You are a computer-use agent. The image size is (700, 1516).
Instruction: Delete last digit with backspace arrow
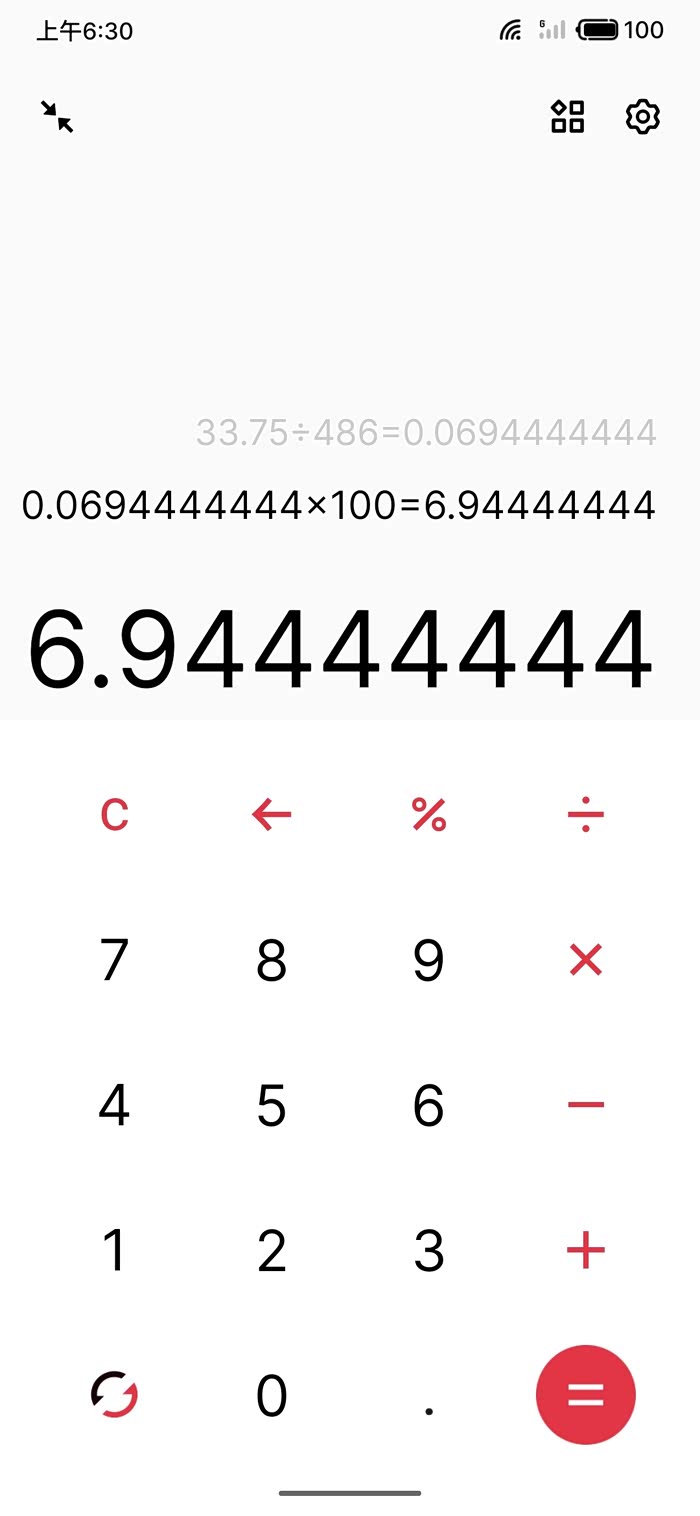[x=272, y=815]
